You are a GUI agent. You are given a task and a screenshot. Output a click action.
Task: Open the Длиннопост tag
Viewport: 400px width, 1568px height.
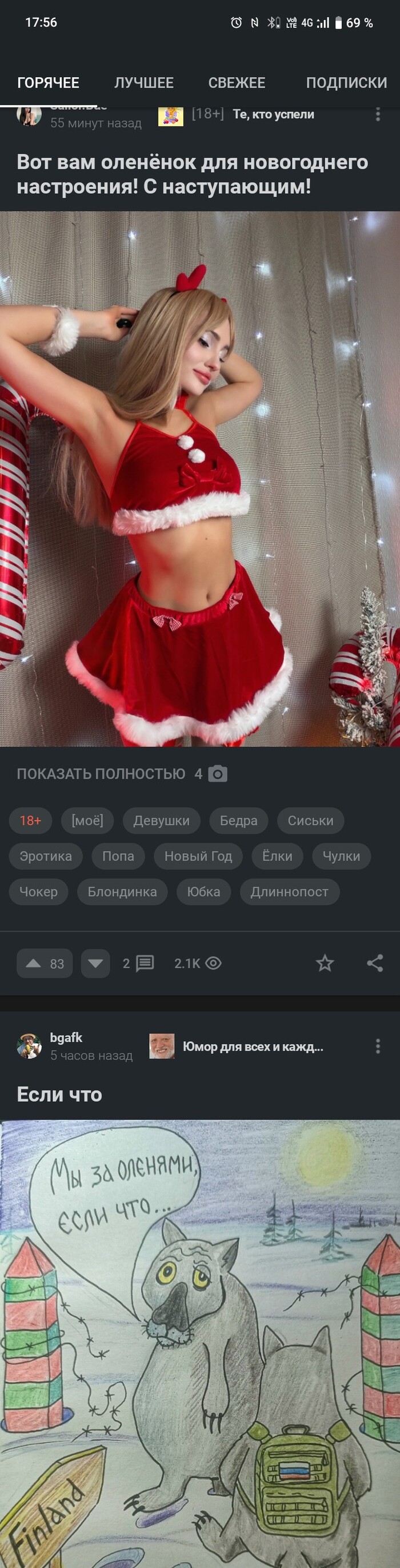click(x=289, y=892)
